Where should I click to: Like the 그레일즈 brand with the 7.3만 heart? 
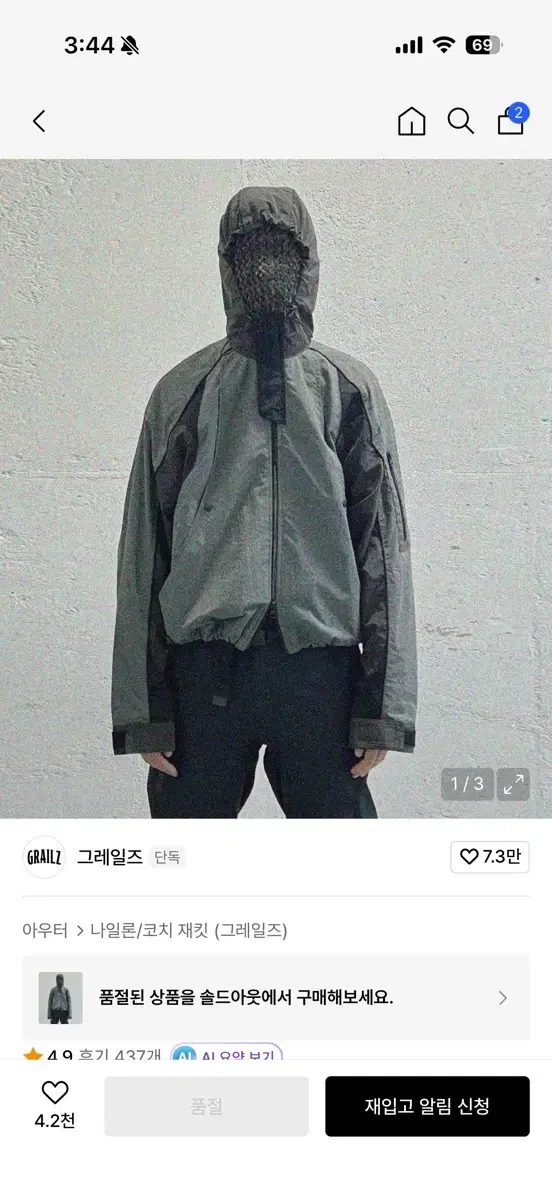[490, 857]
